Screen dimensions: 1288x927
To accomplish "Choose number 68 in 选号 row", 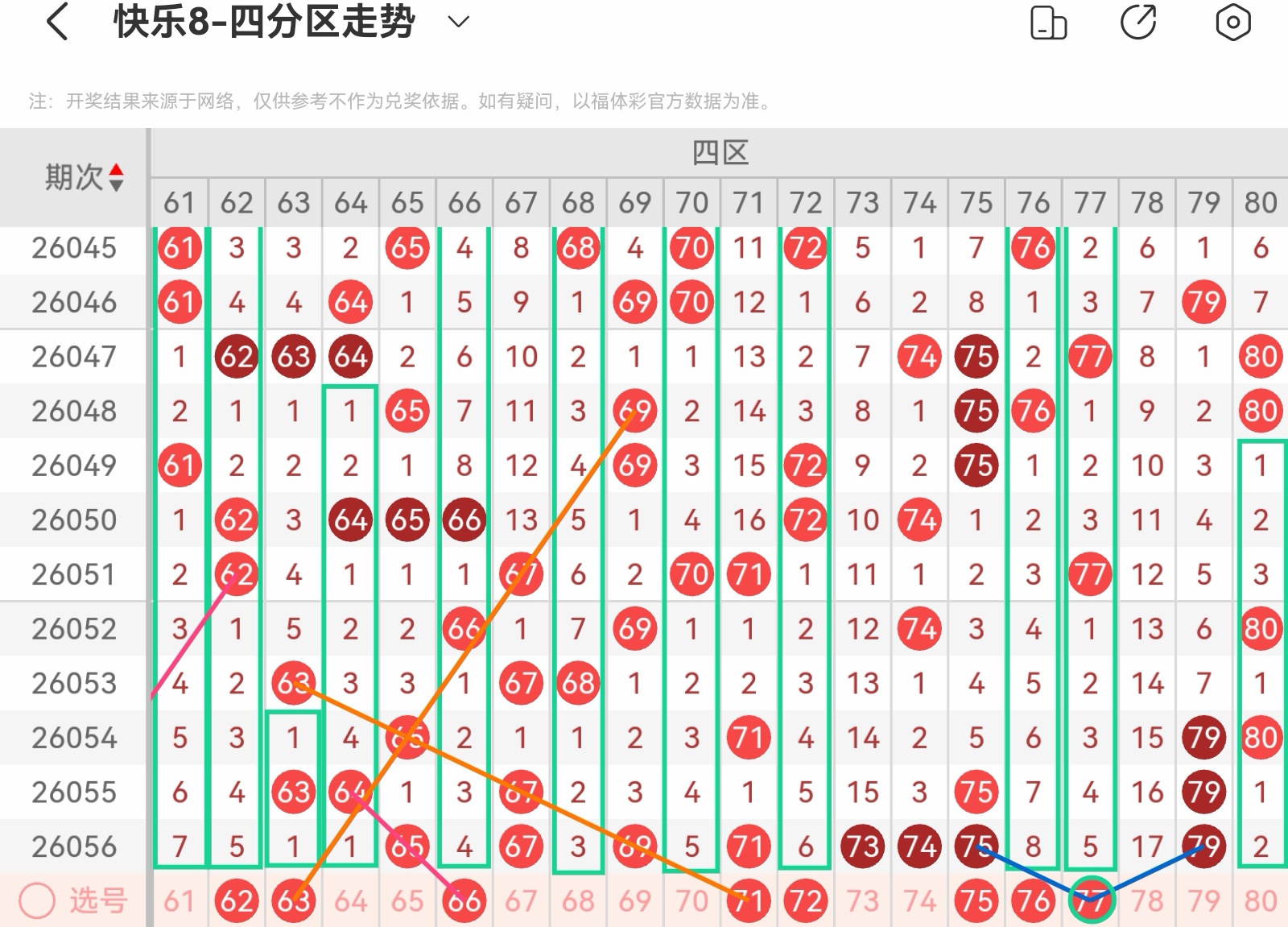I will [x=578, y=900].
